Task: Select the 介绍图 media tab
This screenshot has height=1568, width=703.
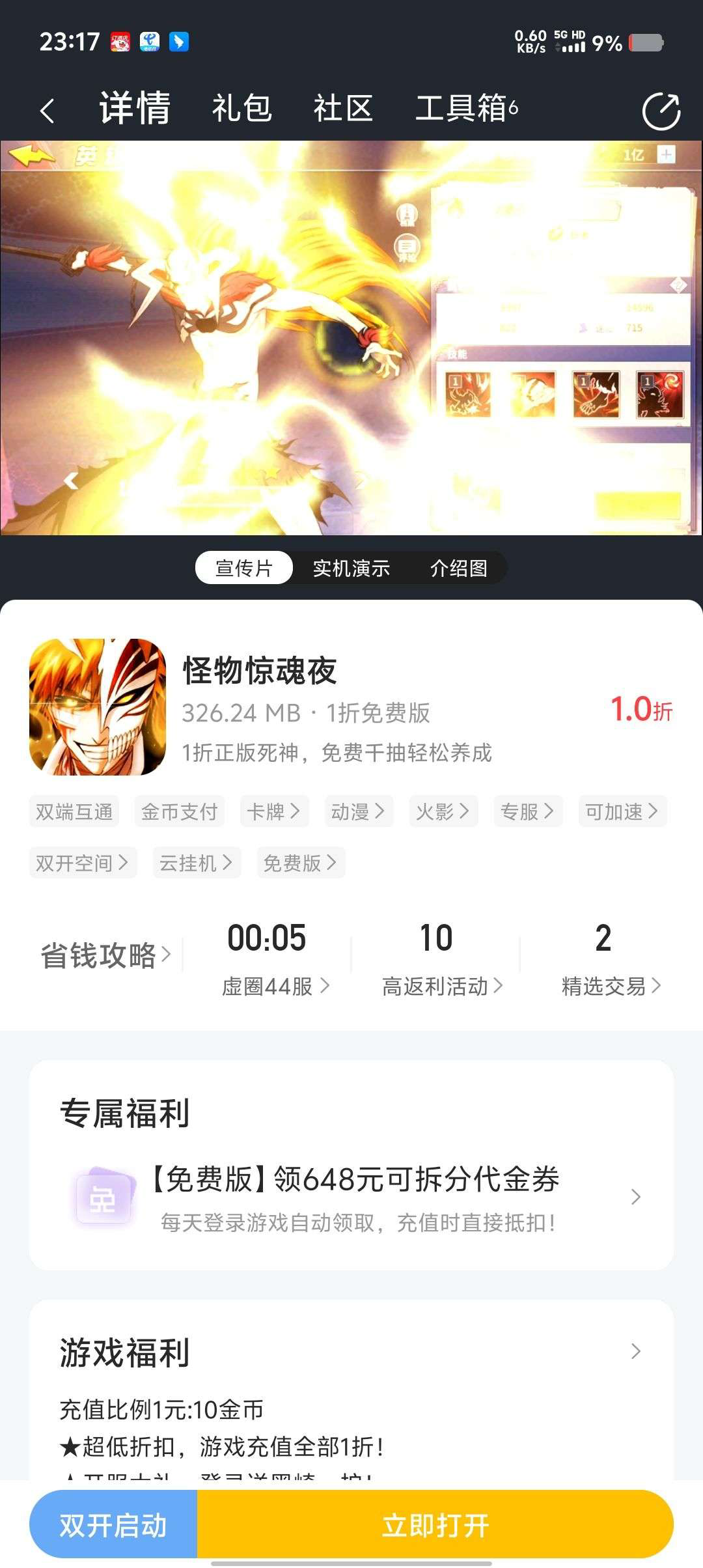Action: (x=458, y=568)
